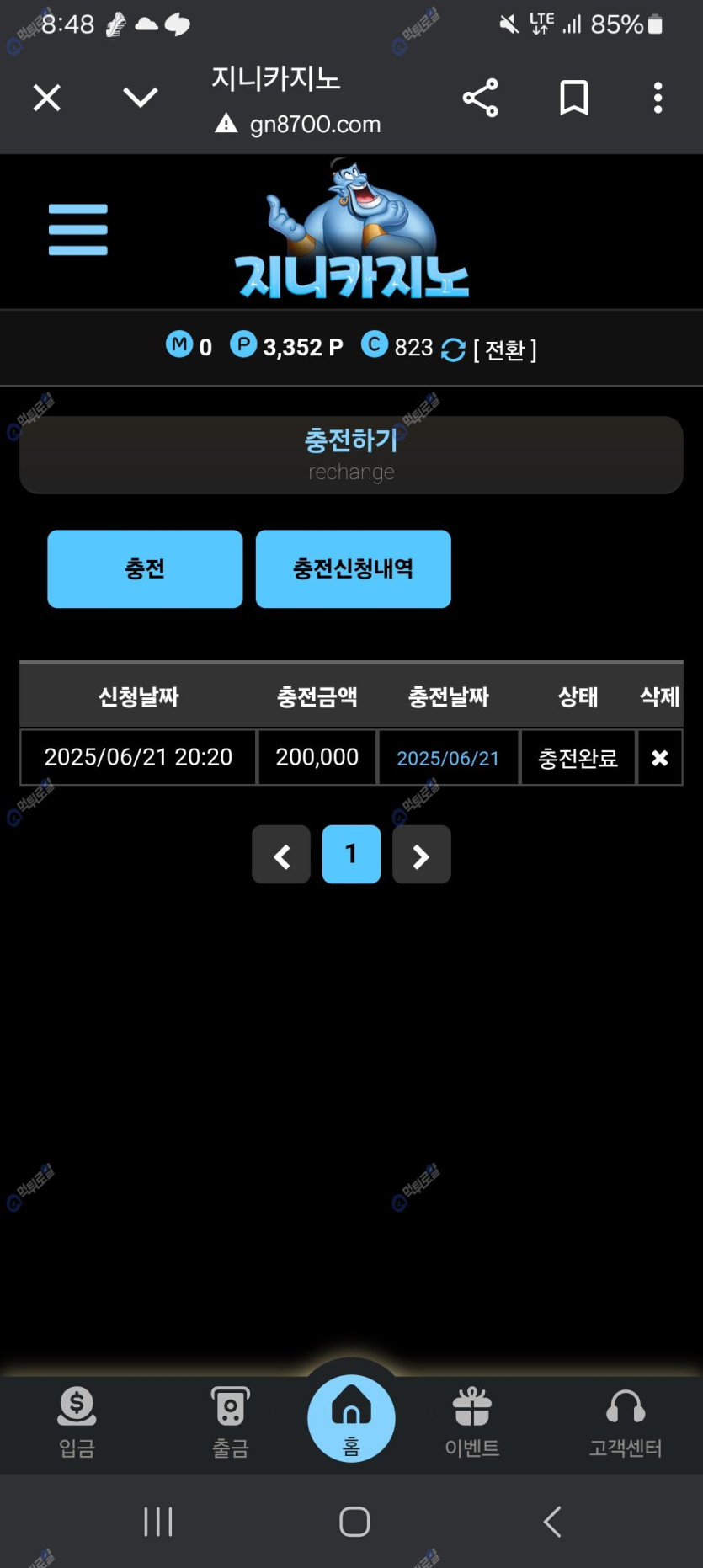The height and width of the screenshot is (1568, 703).
Task: Open the 이벤트 events page
Action: point(472,1421)
